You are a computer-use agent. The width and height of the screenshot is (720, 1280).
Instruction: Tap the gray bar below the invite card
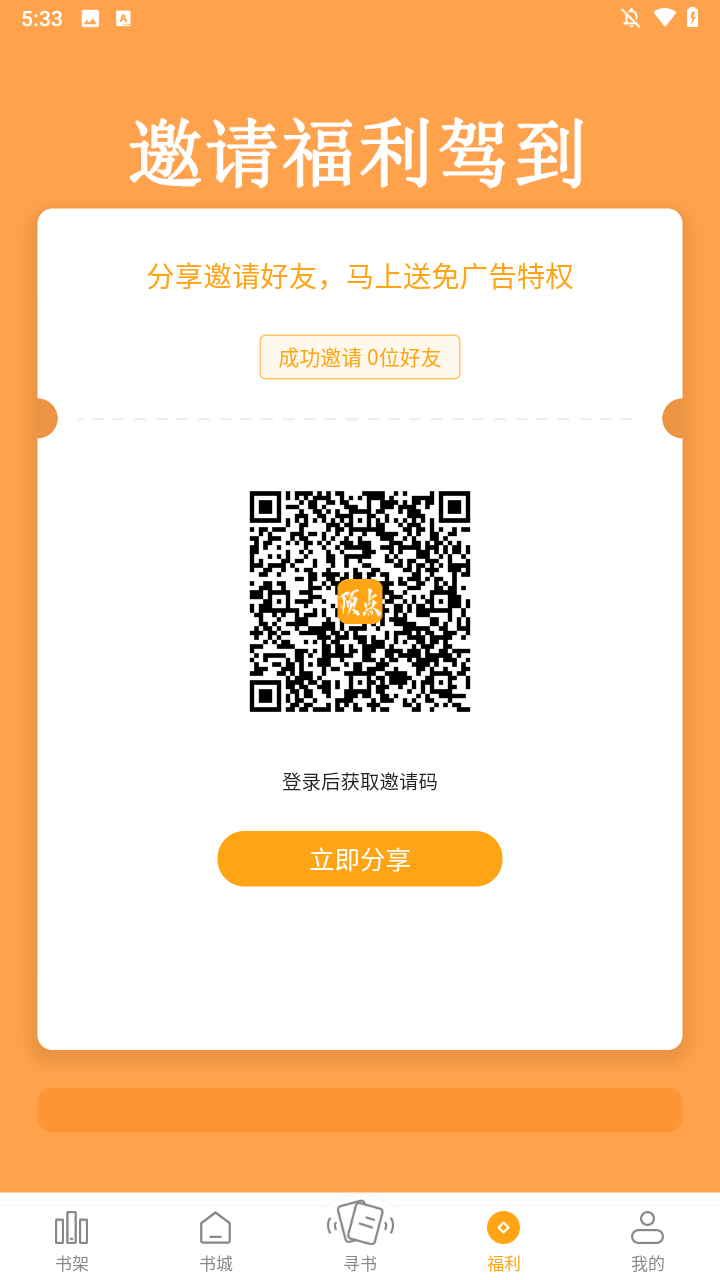coord(360,1109)
